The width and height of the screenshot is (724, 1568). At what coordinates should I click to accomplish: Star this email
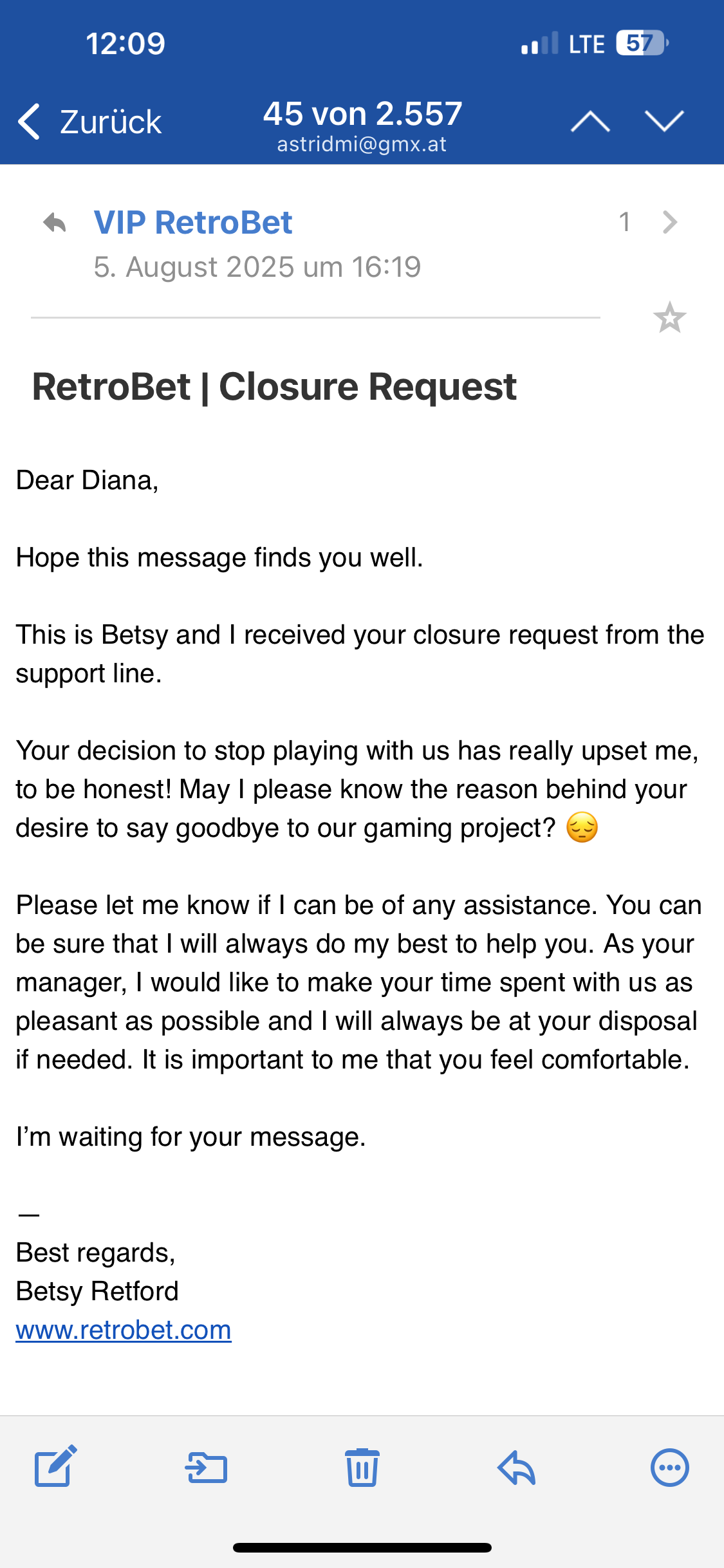pyautogui.click(x=669, y=318)
